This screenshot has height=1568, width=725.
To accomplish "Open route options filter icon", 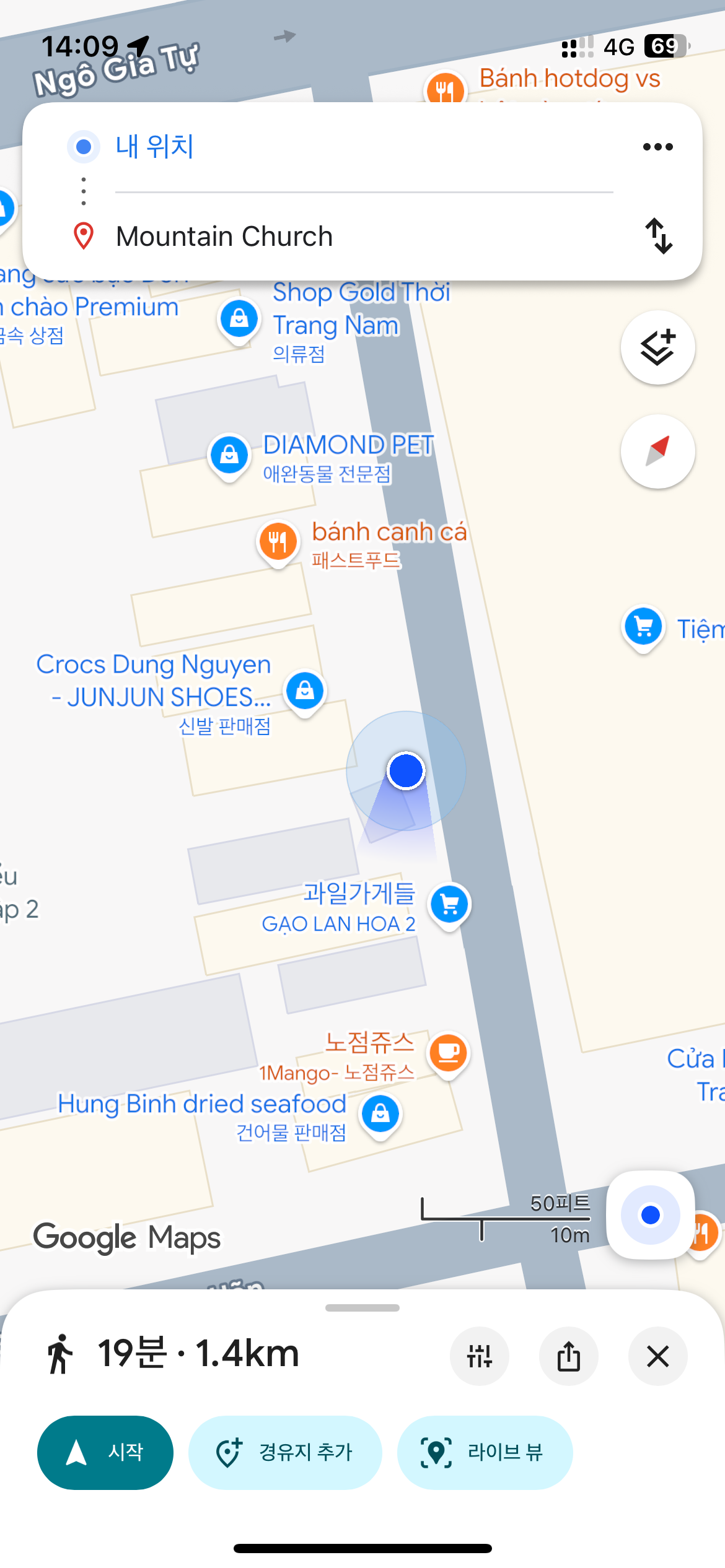I will tap(480, 1356).
